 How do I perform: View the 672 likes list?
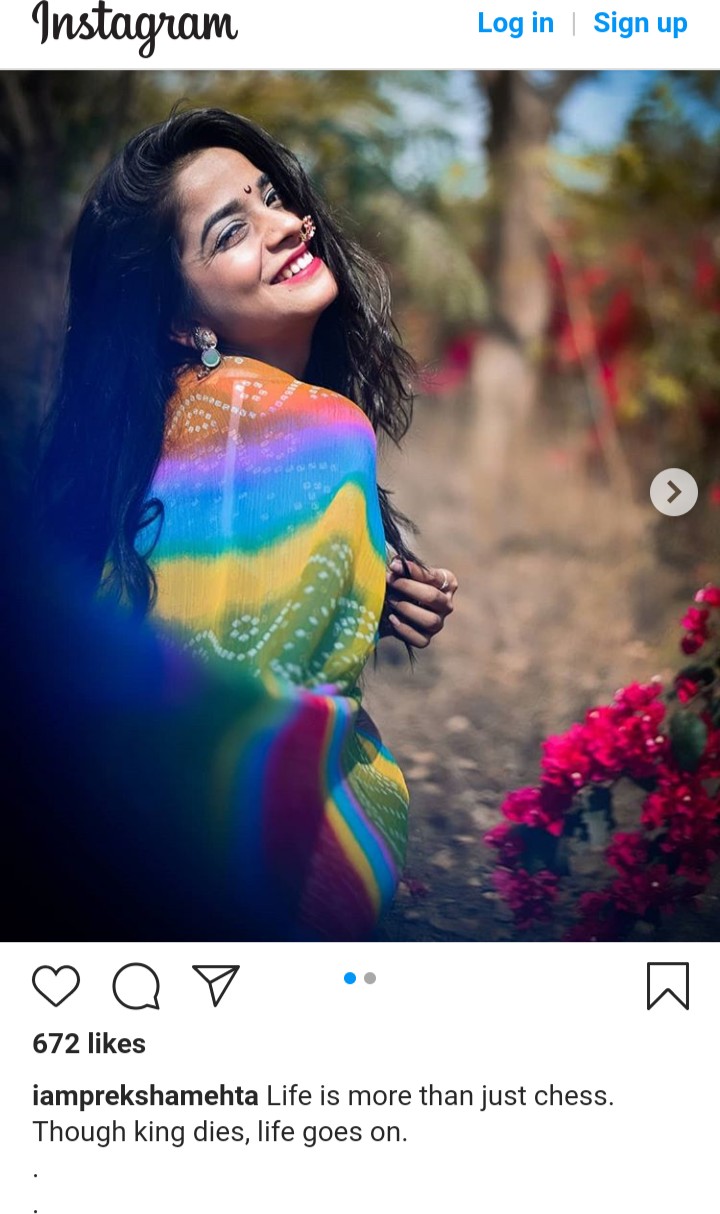[x=89, y=1043]
